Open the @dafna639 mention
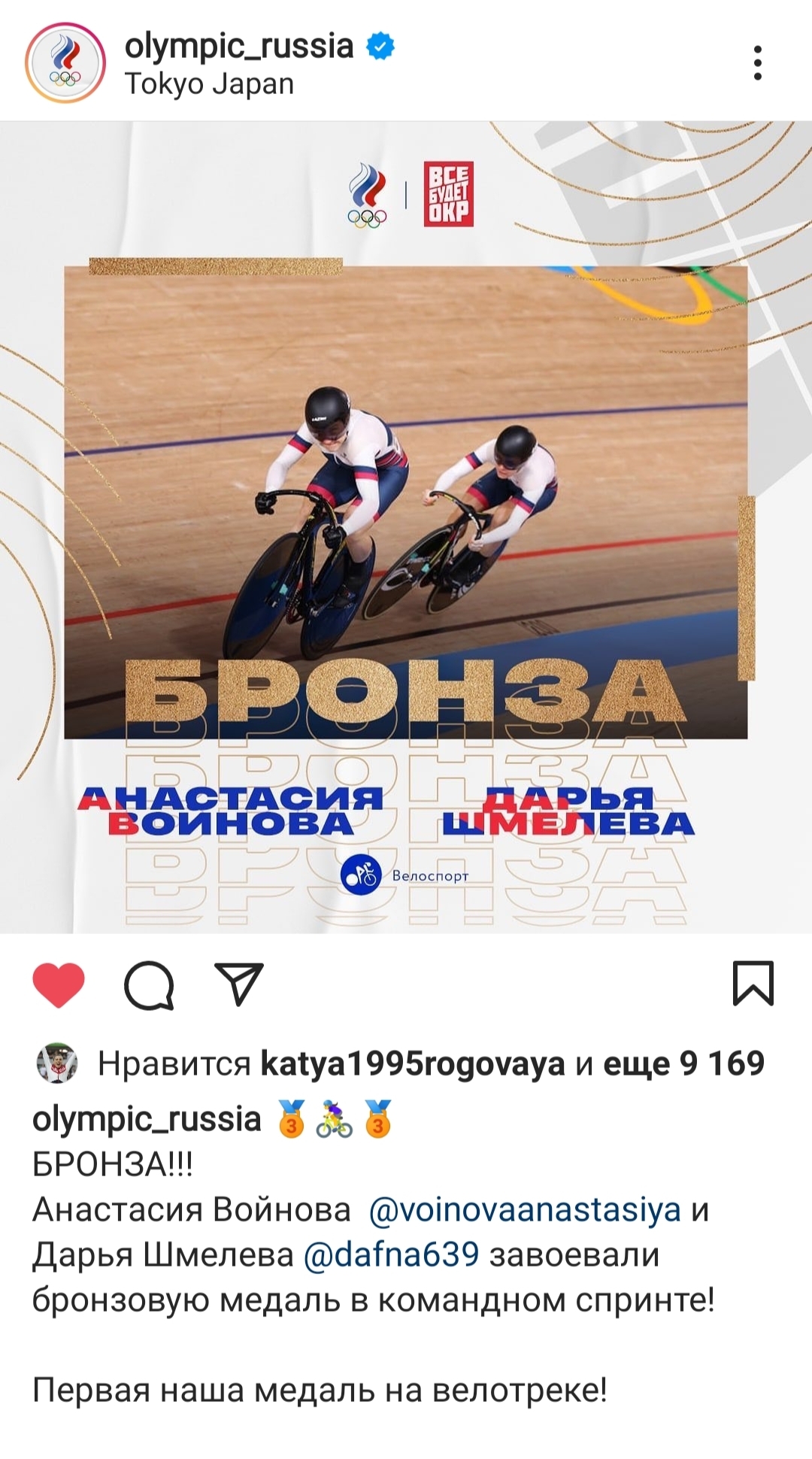The image size is (812, 1459). pos(391,1254)
